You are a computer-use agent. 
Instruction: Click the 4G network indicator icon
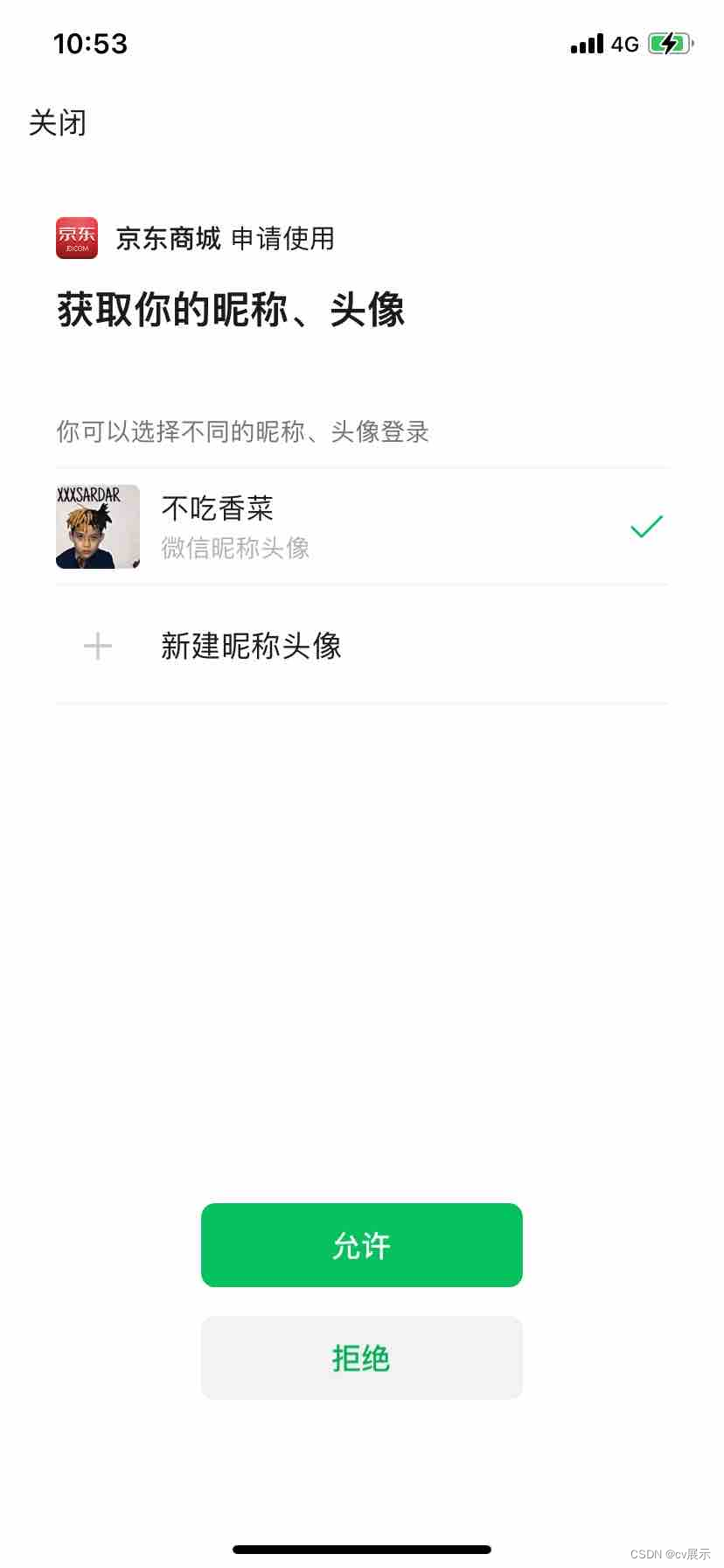coord(623,44)
